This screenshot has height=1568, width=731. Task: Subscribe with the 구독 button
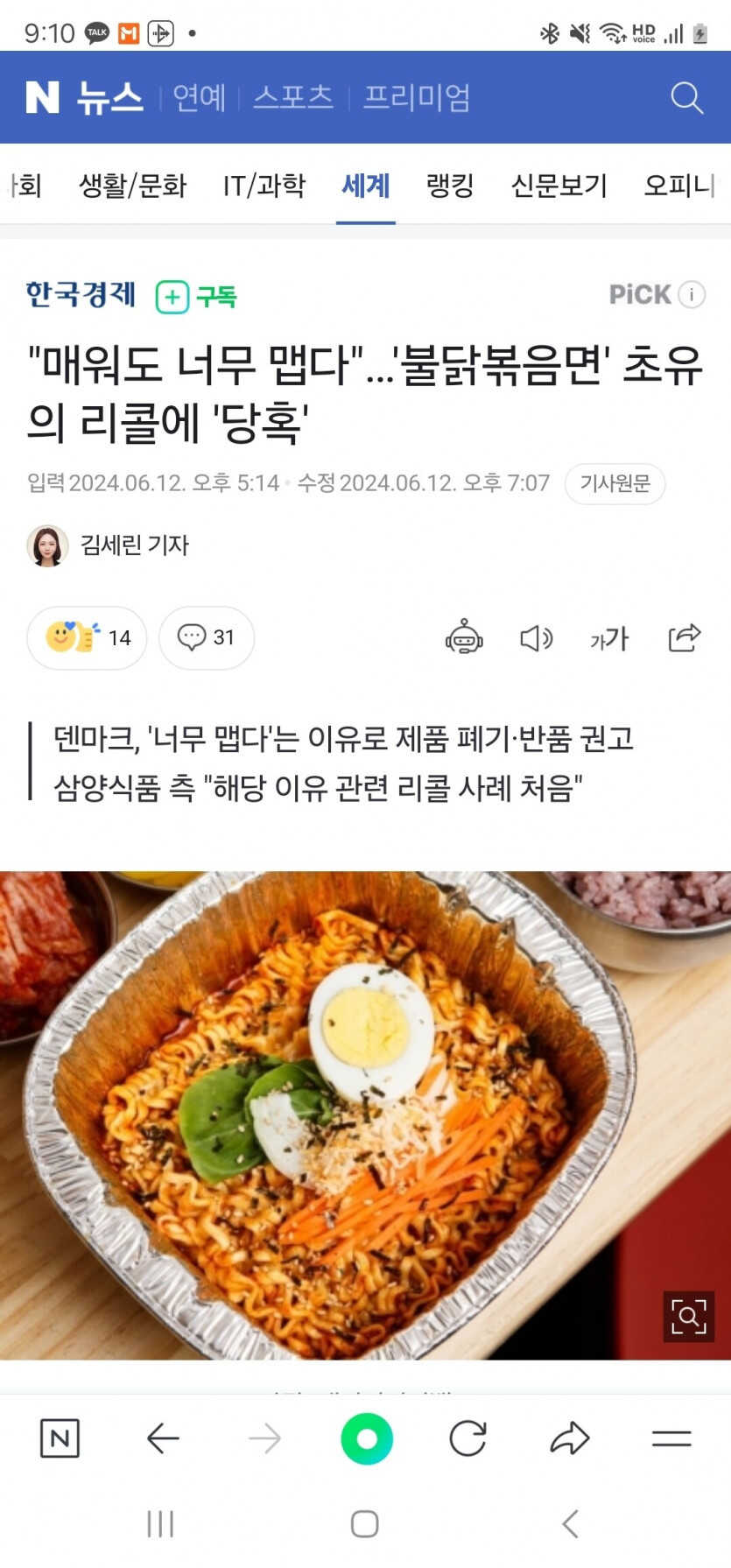click(197, 297)
